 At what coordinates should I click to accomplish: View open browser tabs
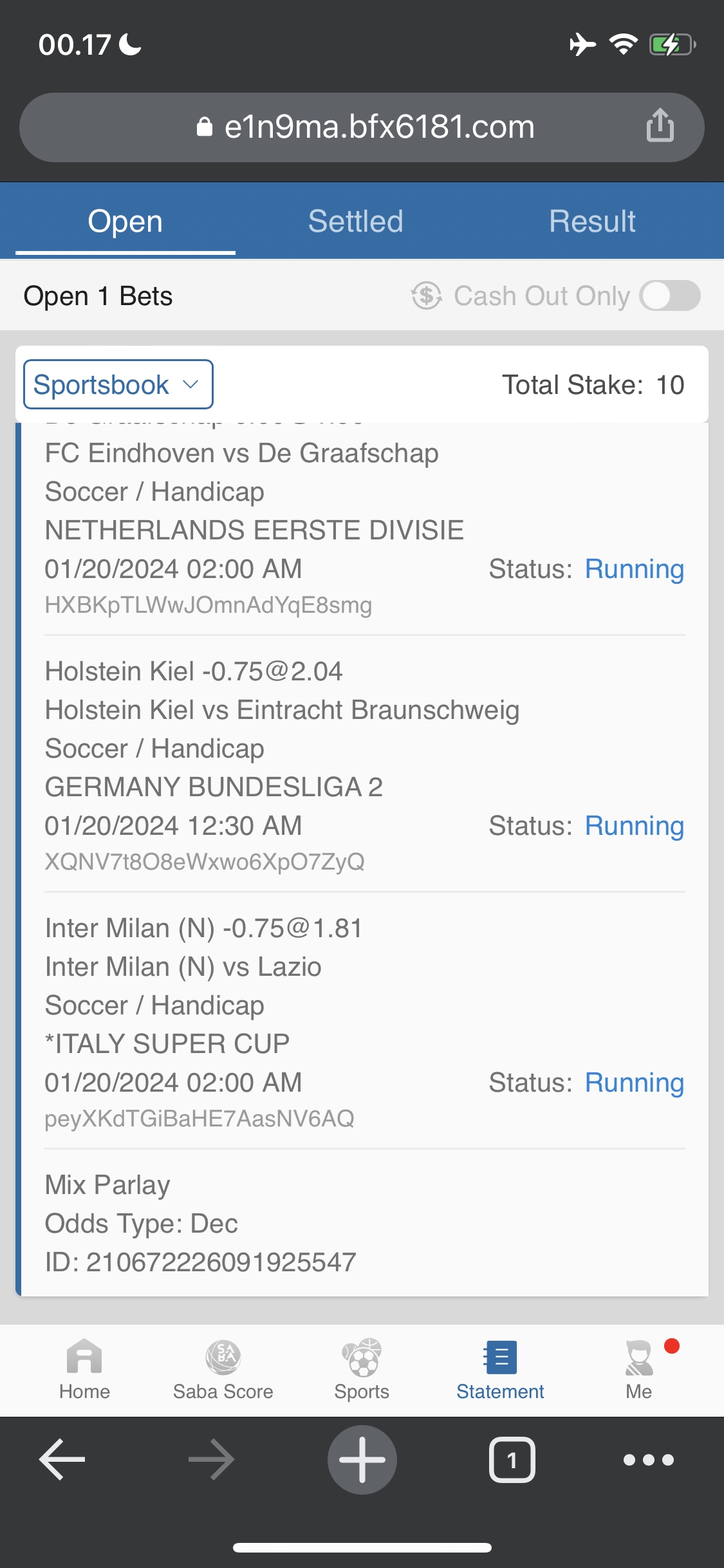(512, 1459)
